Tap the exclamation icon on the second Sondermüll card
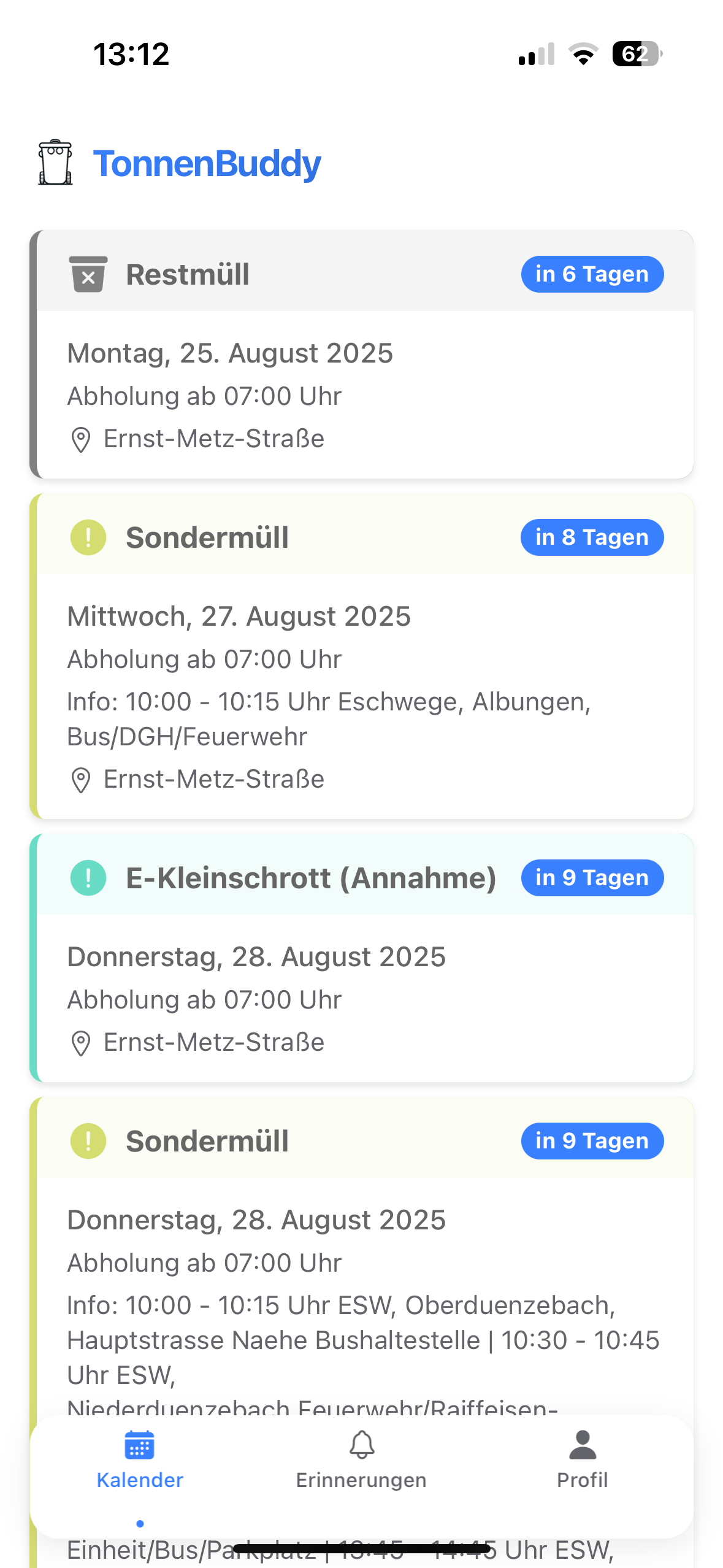Screen dimensions: 723x1568 (x=88, y=1140)
